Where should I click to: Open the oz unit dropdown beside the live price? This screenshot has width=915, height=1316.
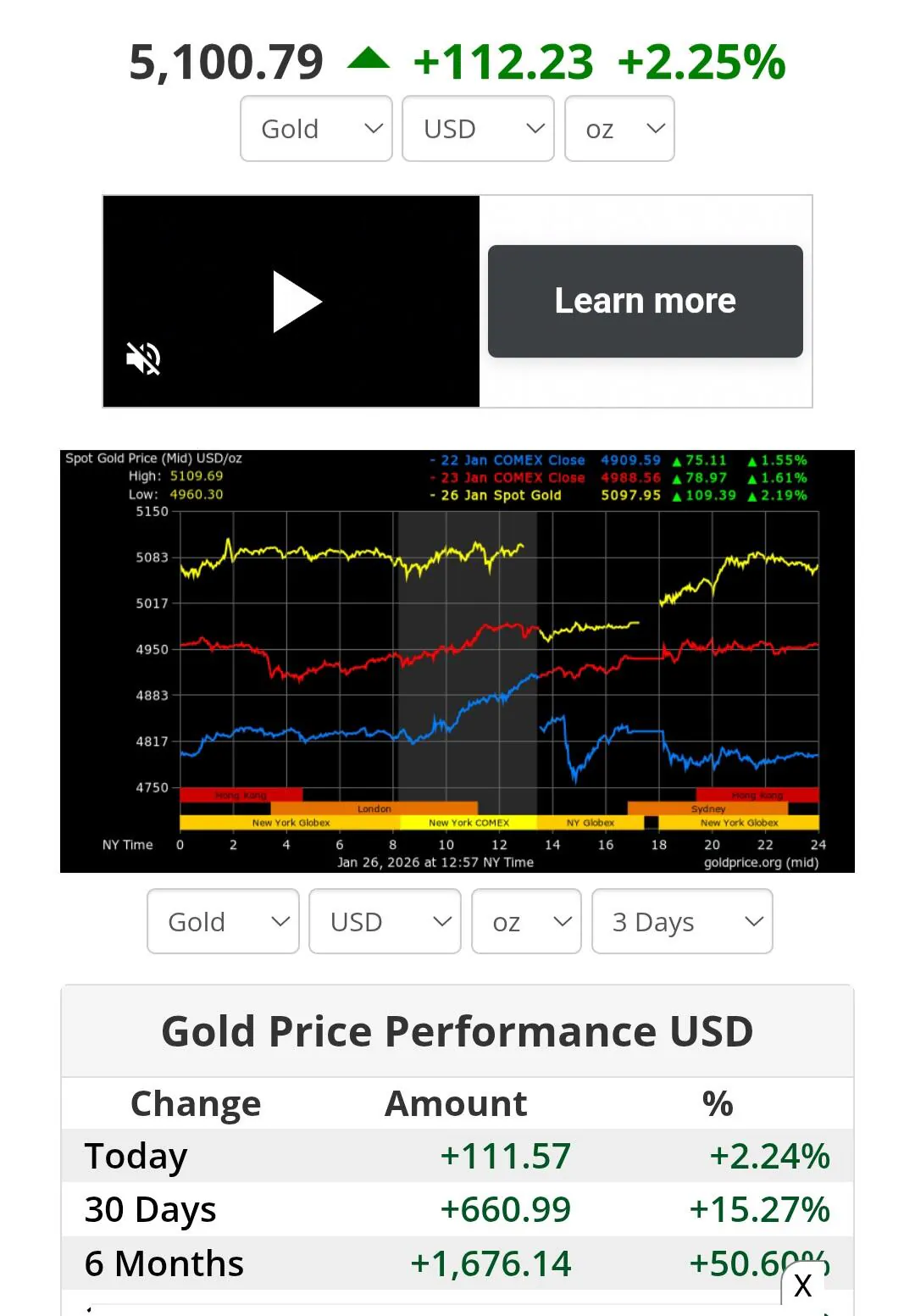click(x=619, y=129)
